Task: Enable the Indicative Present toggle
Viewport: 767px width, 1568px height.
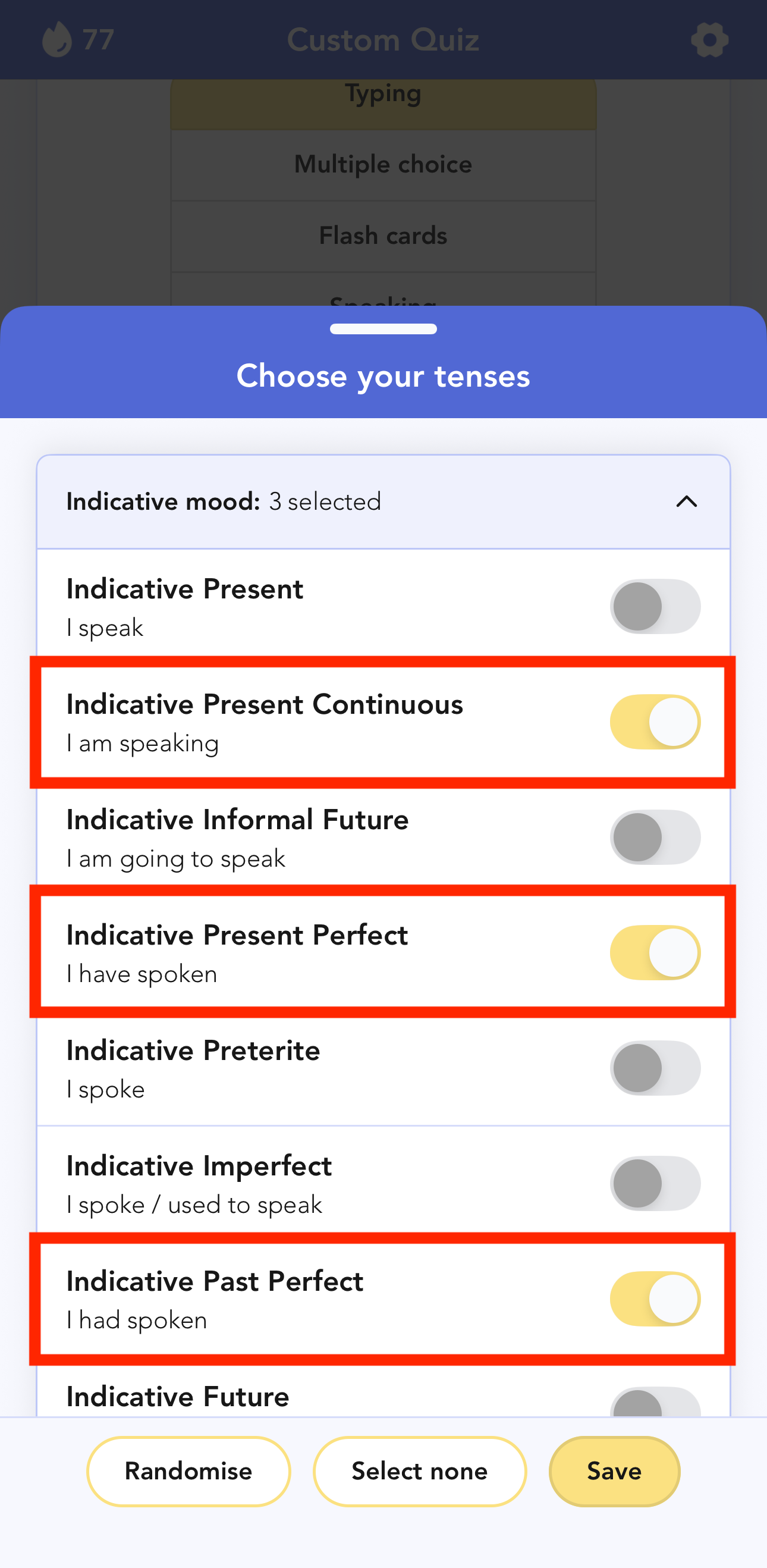Action: click(655, 606)
